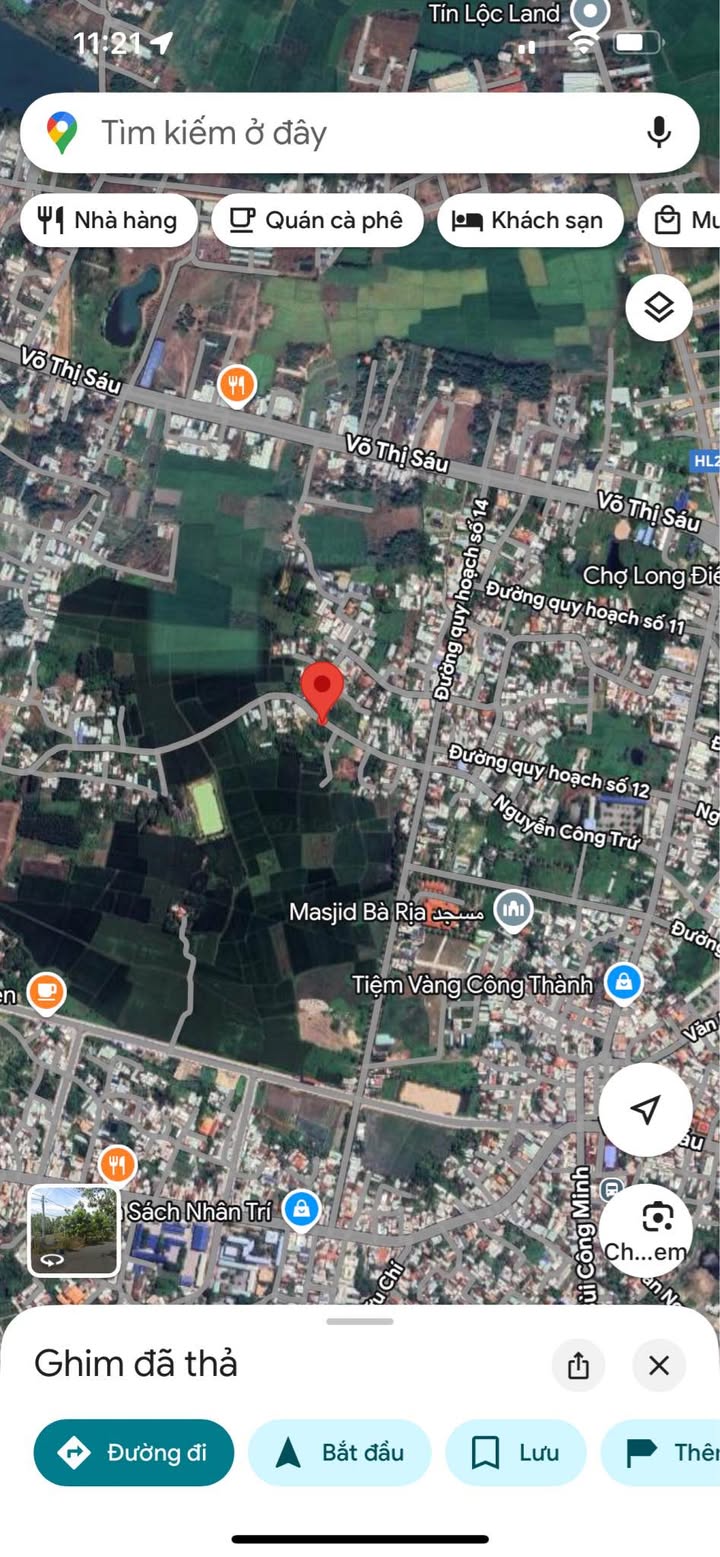720x1557 pixels.
Task: Share the dropped pin
Action: [578, 1365]
